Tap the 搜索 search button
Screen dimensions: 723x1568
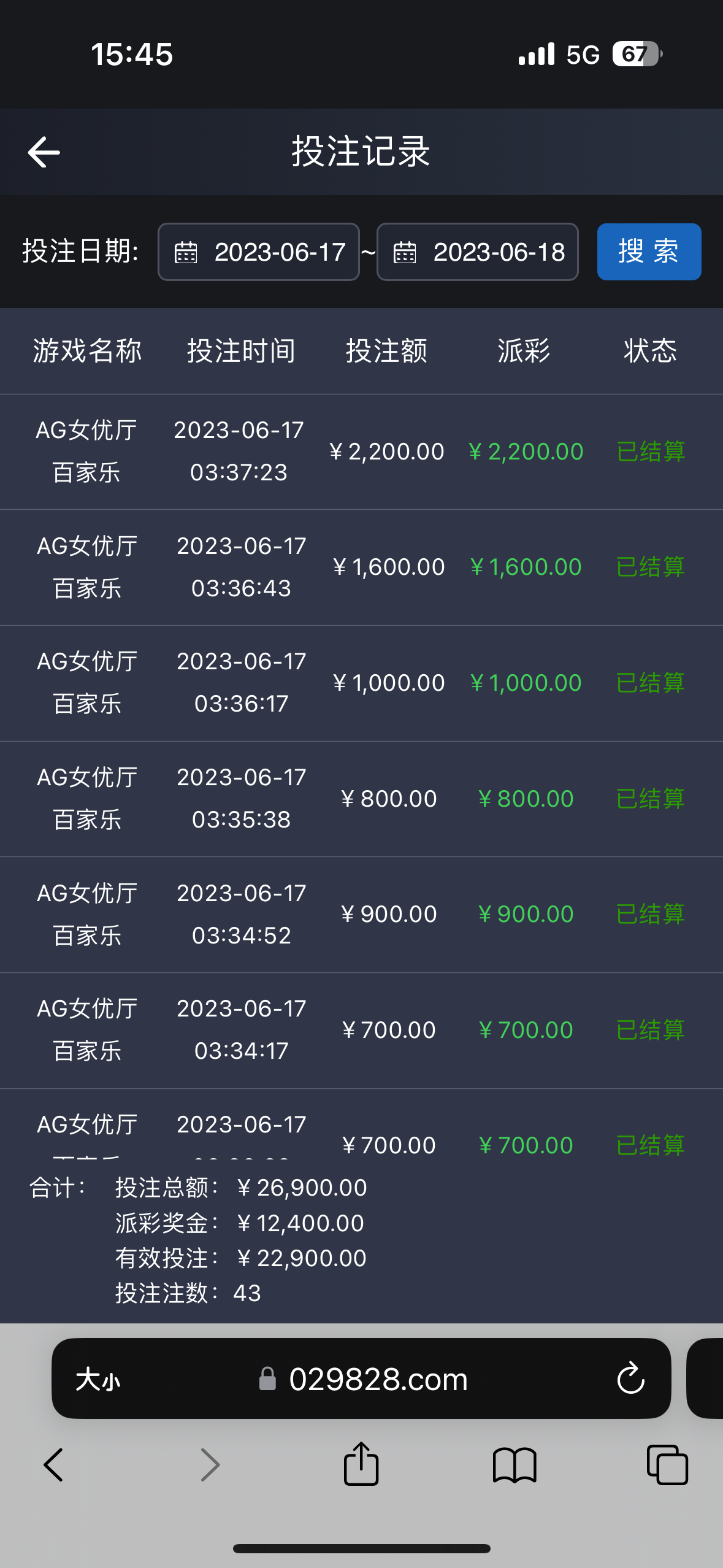pos(649,252)
